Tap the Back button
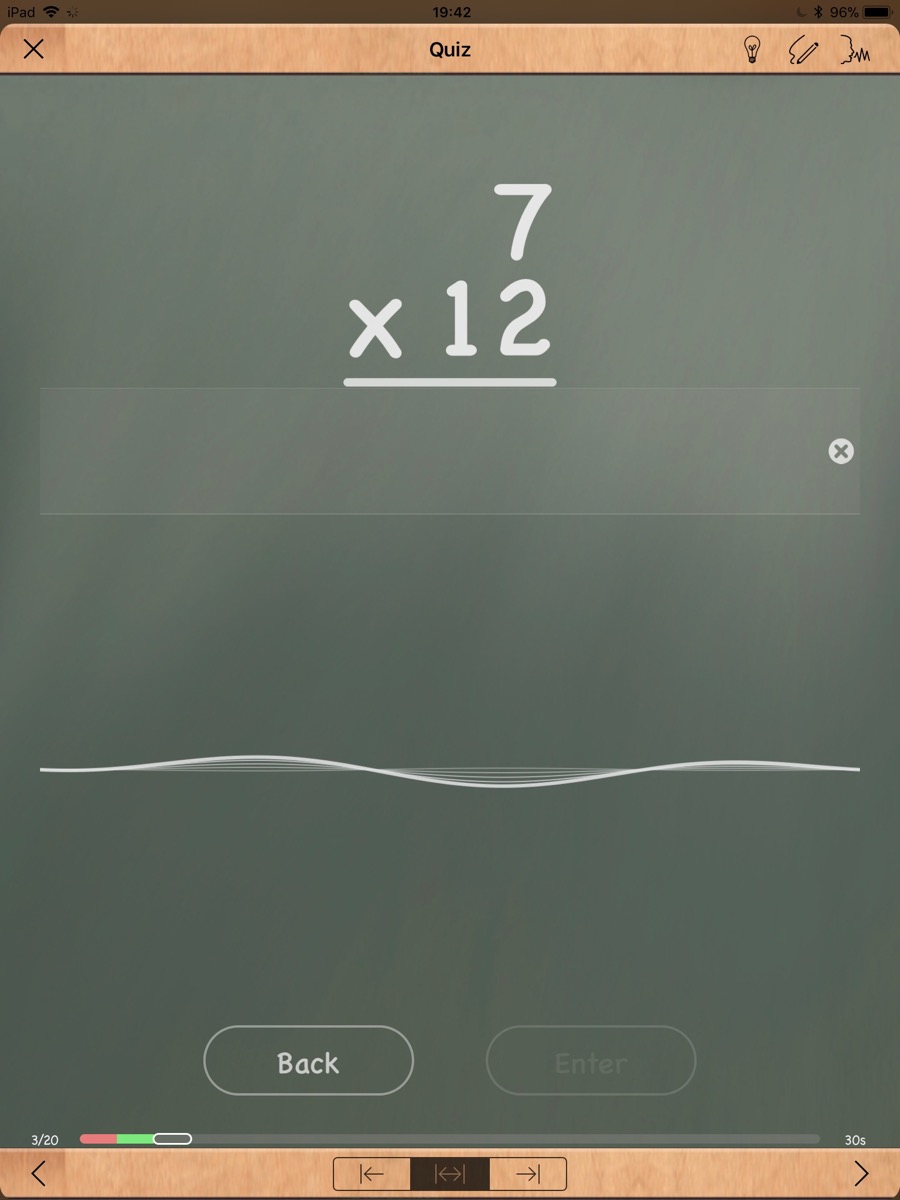The width and height of the screenshot is (900, 1200). (308, 1061)
